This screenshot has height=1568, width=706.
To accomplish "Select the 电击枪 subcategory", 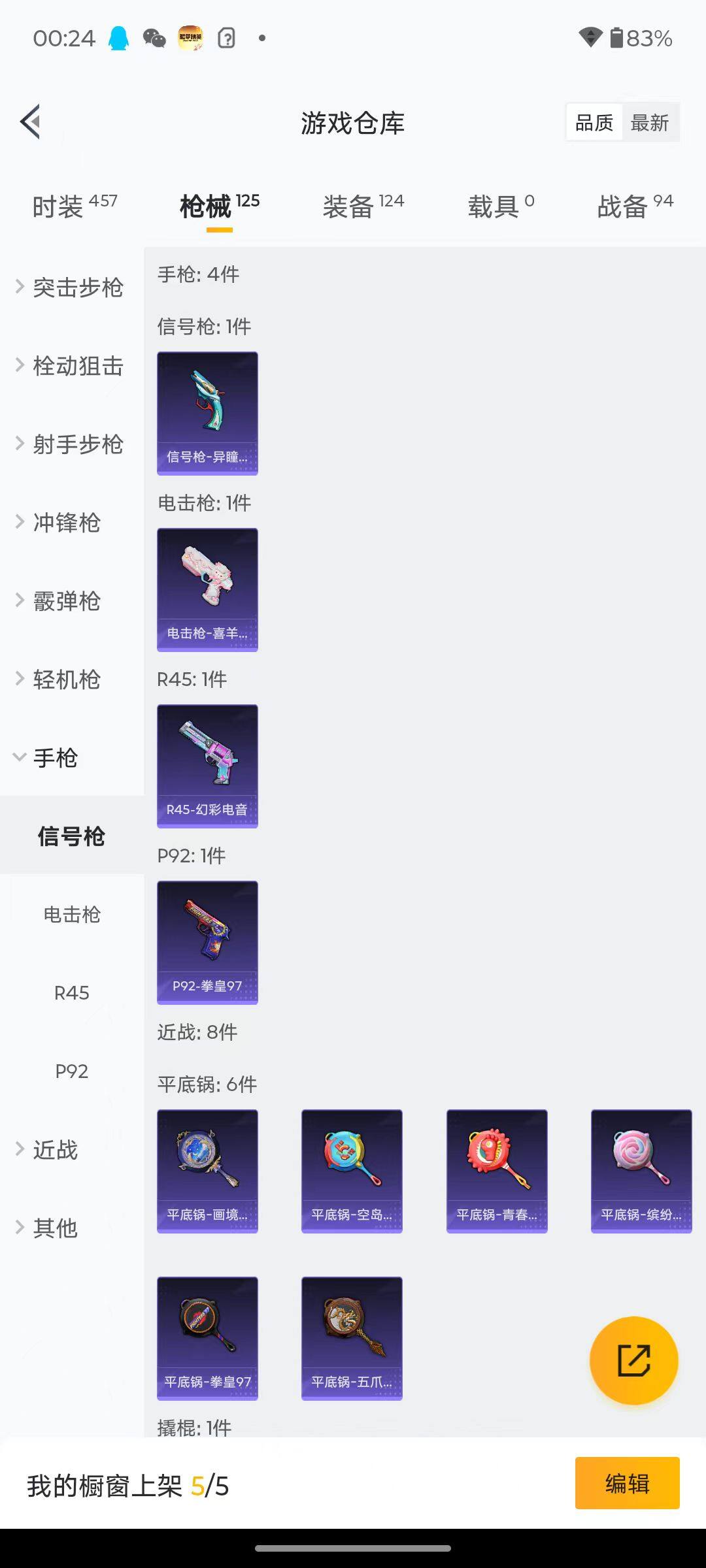I will pyautogui.click(x=72, y=915).
